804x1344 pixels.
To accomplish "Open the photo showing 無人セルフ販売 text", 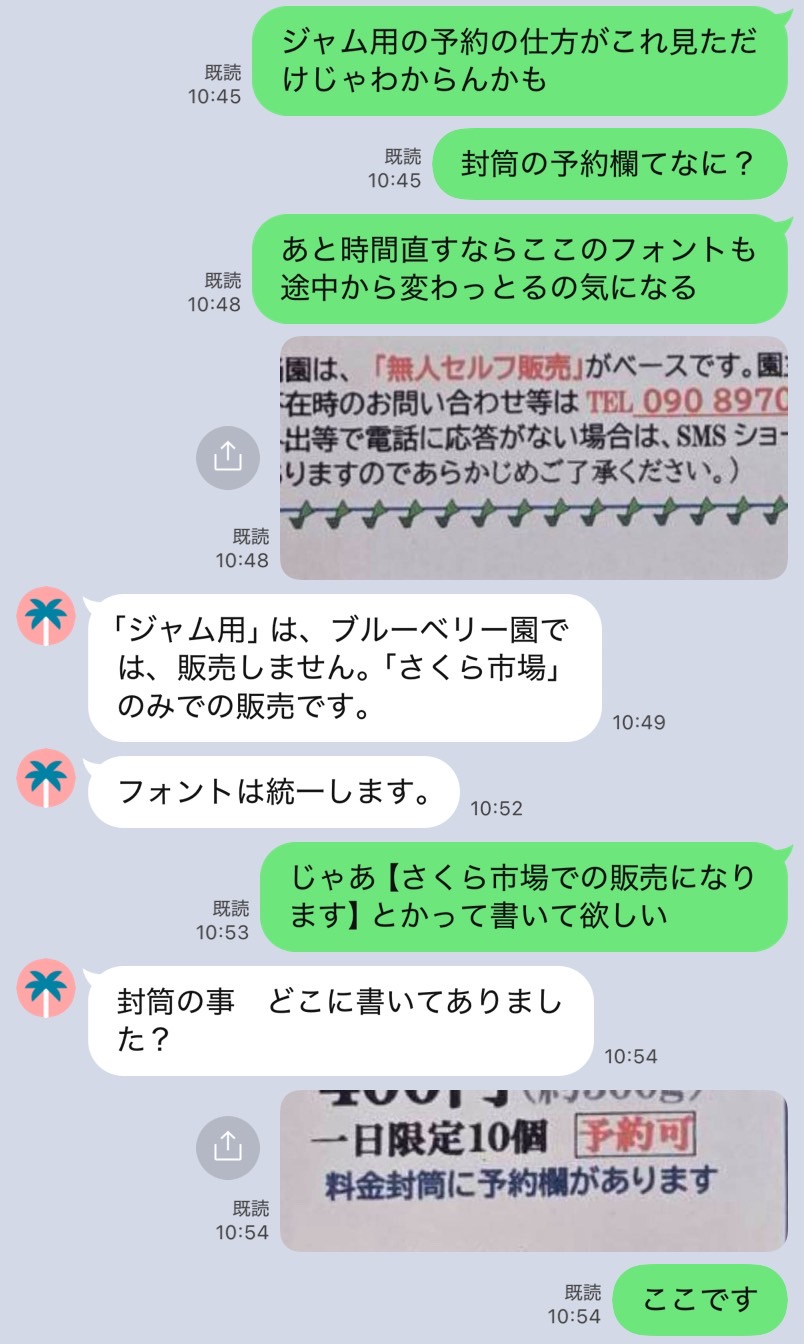I will click(x=533, y=458).
